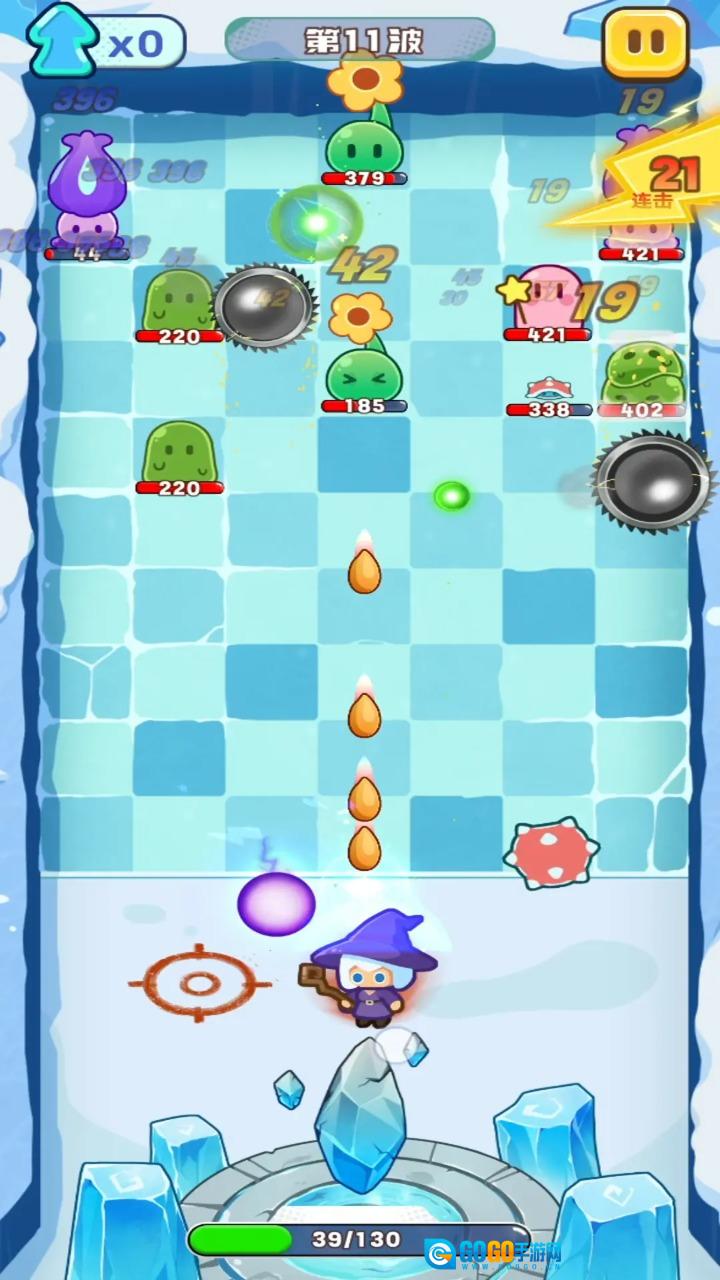
Task: Tap the upgrade arrow counter
Action: click(105, 42)
